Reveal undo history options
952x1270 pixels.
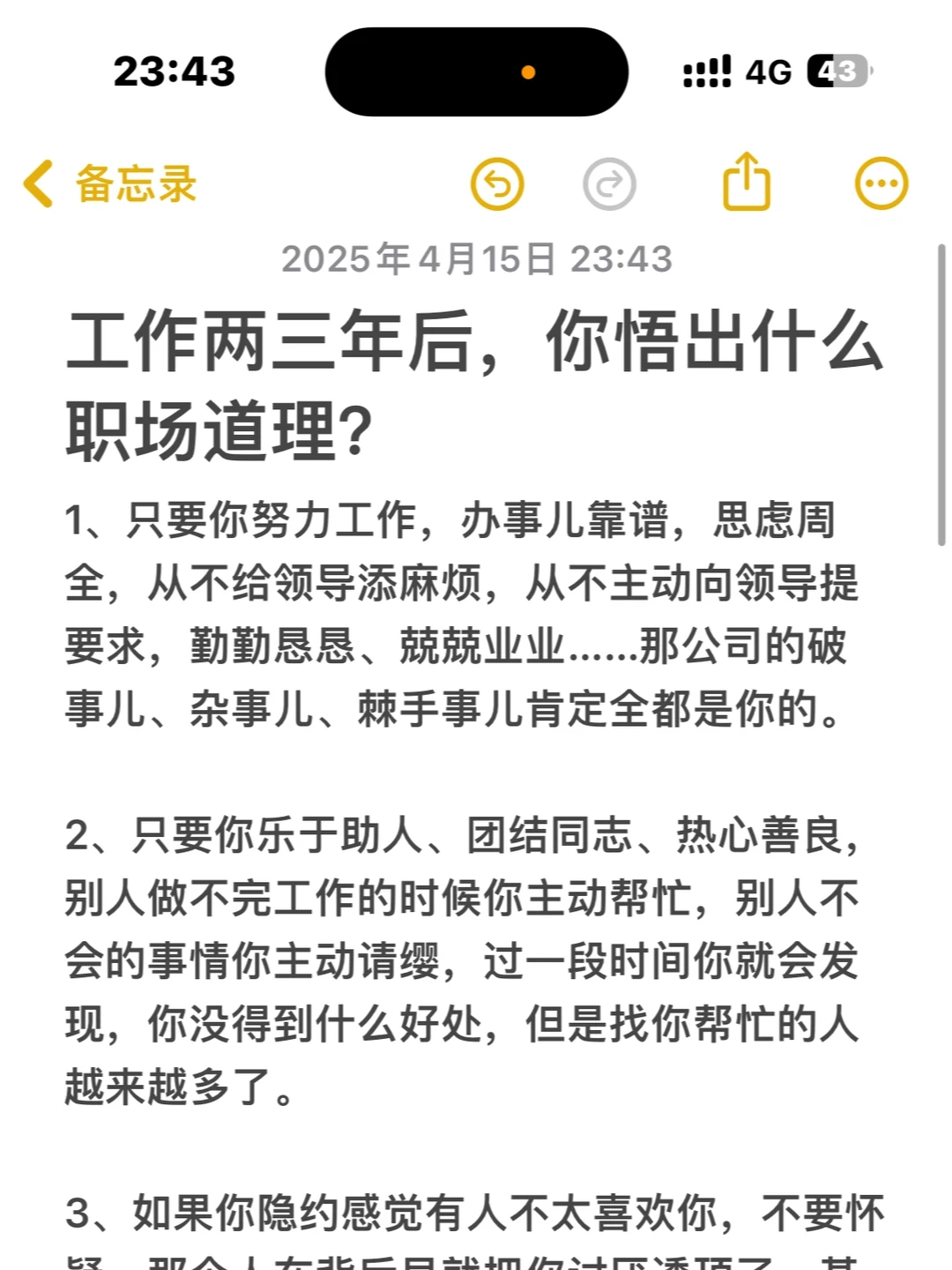(x=498, y=182)
